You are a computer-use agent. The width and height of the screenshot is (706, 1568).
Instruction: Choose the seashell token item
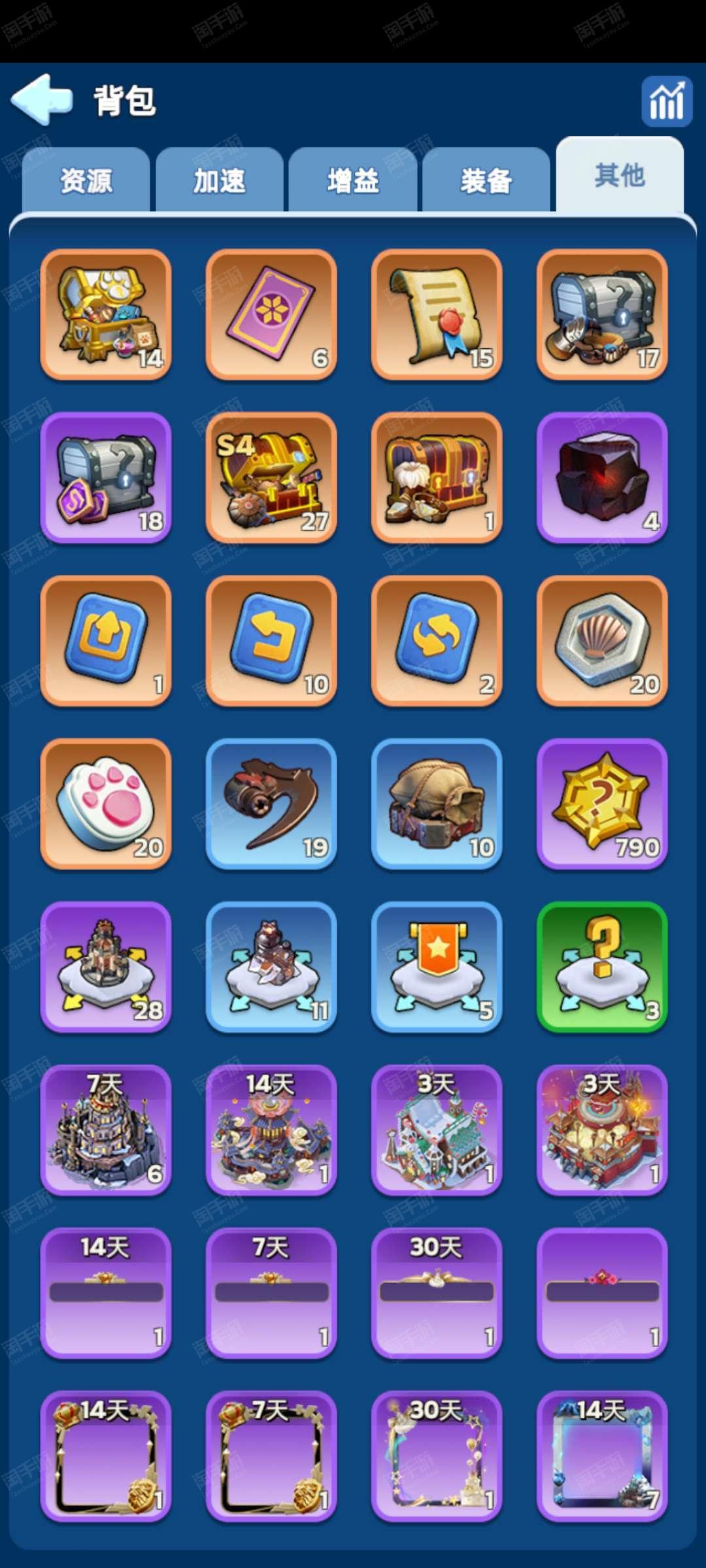(x=602, y=640)
